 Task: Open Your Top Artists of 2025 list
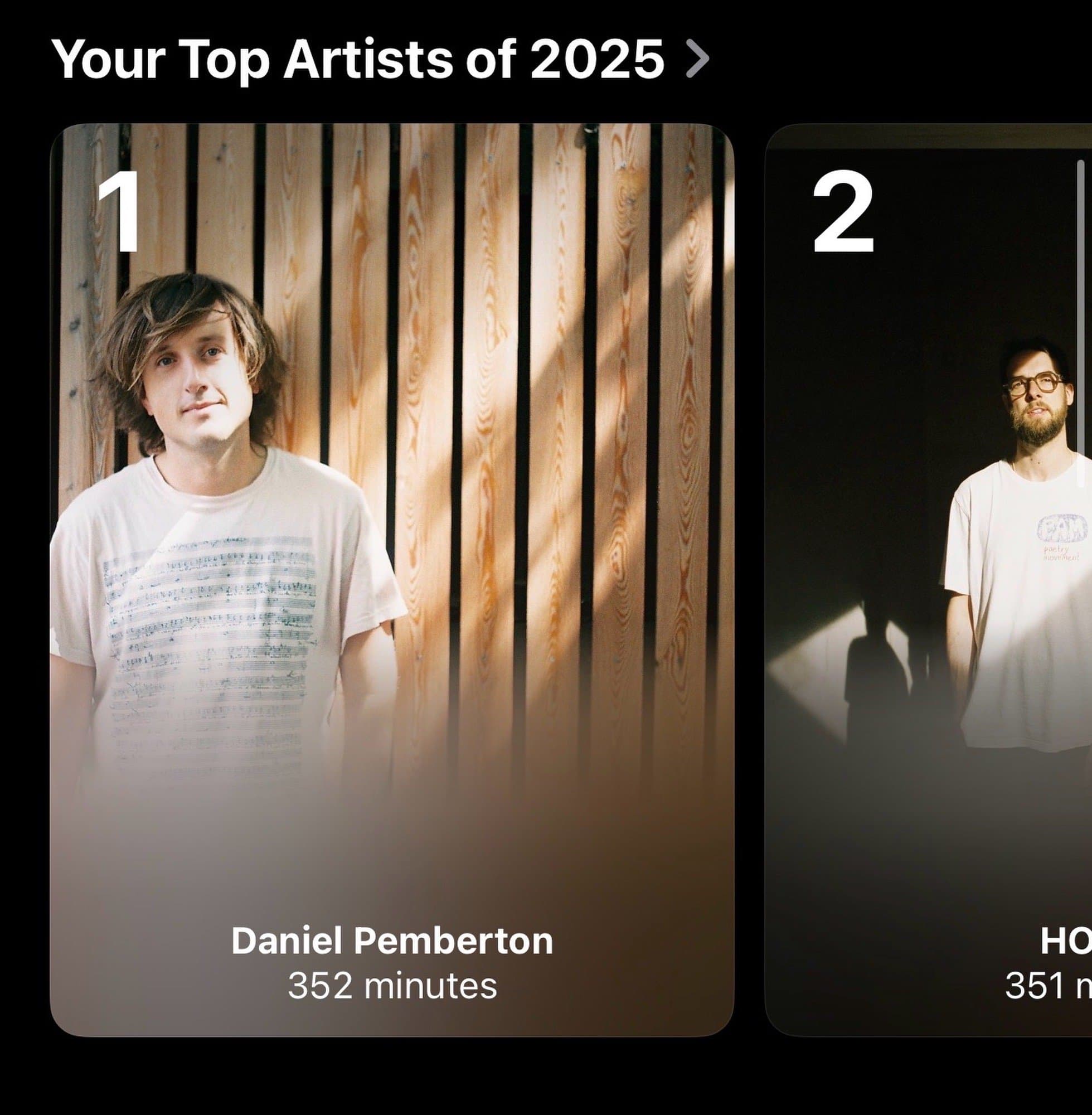tap(380, 59)
